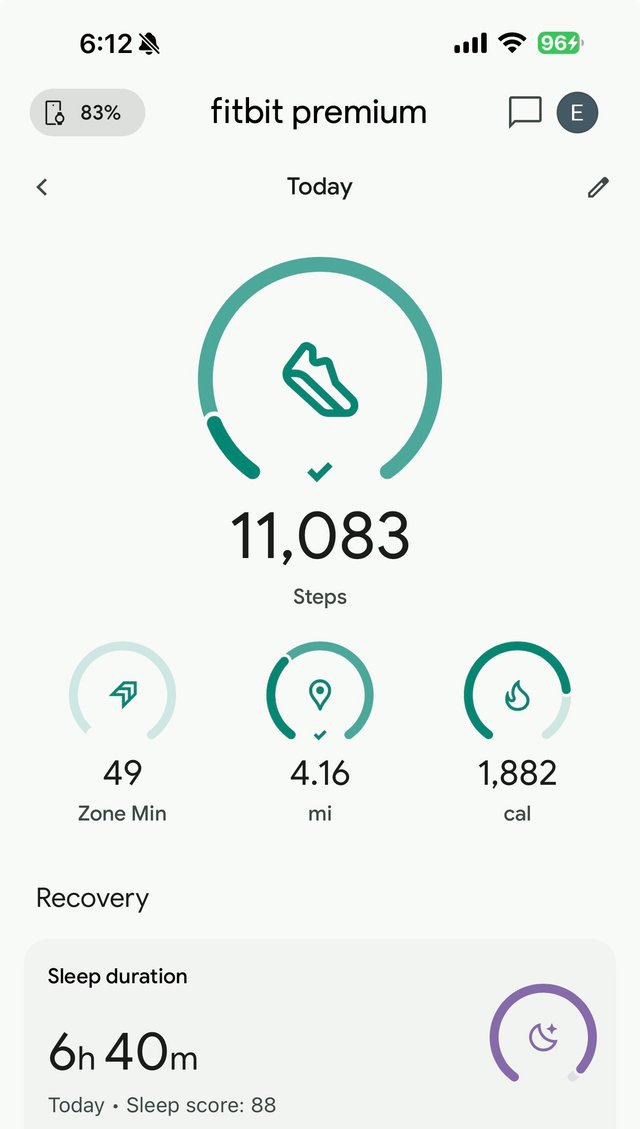This screenshot has width=640, height=1129.
Task: Go to the previous day
Action: (42, 187)
